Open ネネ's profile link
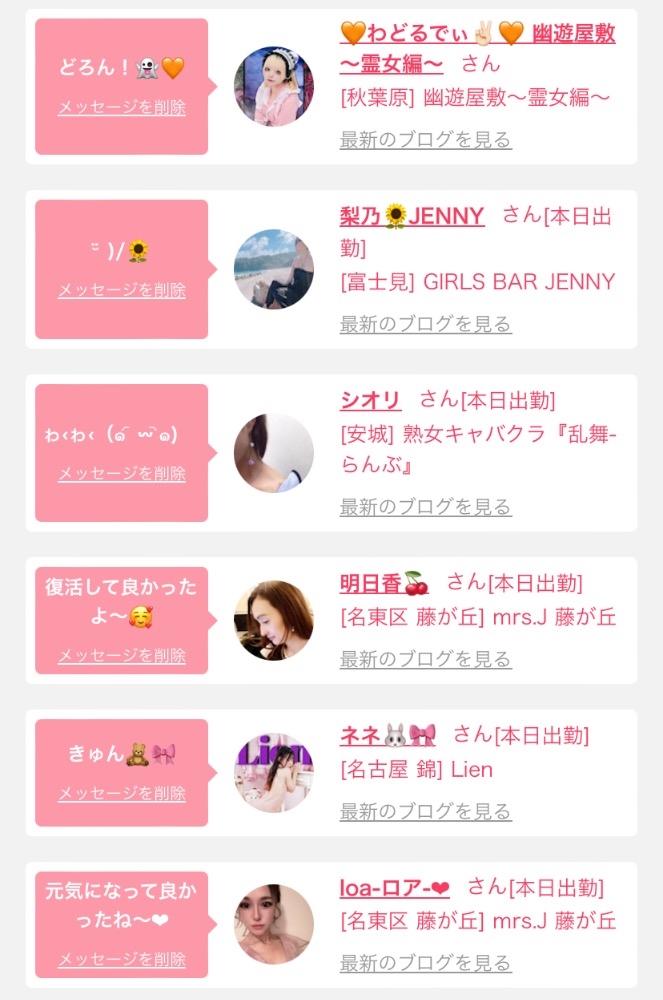Viewport: 663px width, 1000px height. (388, 736)
